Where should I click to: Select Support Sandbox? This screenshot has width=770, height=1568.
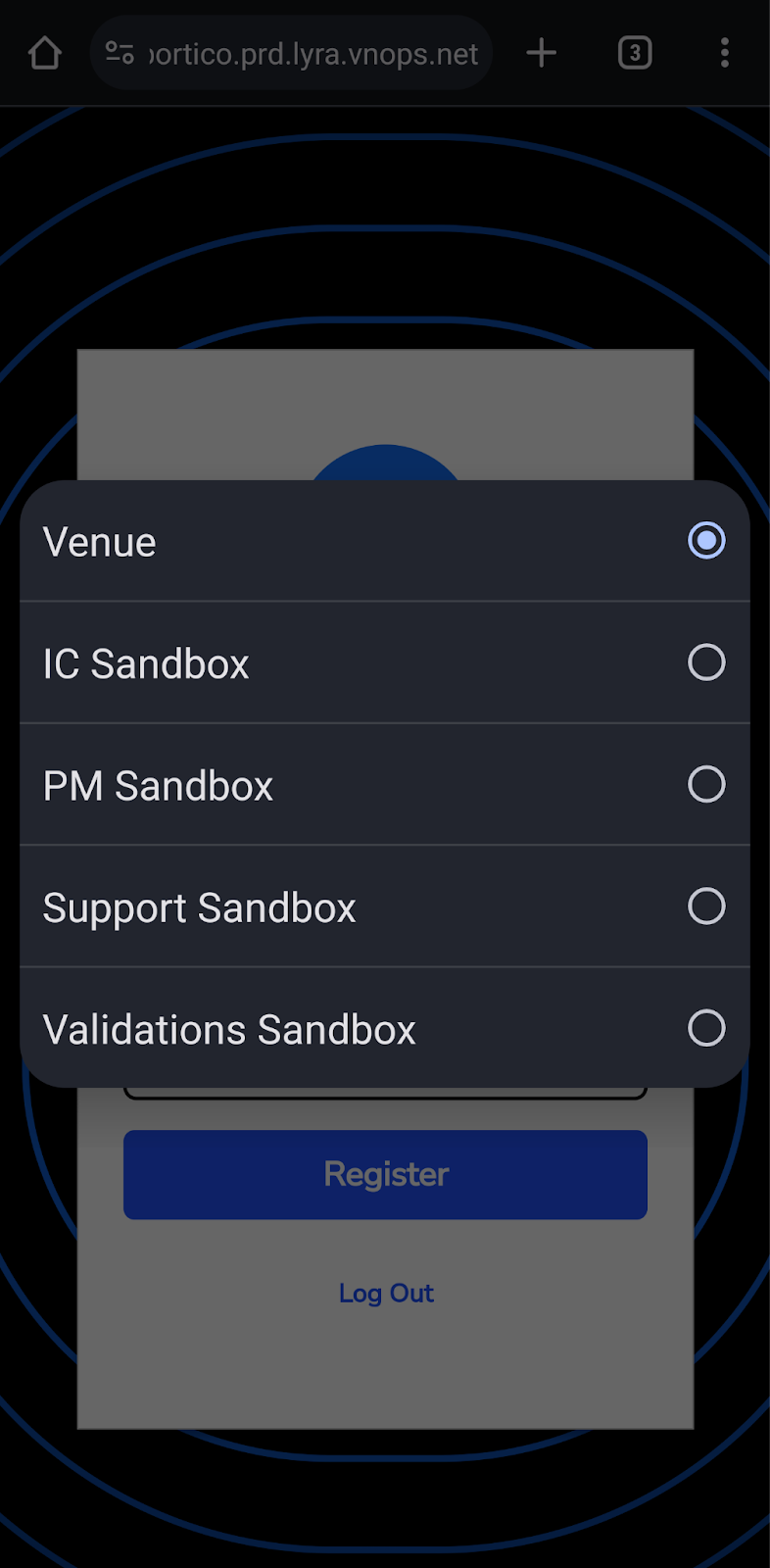click(385, 906)
